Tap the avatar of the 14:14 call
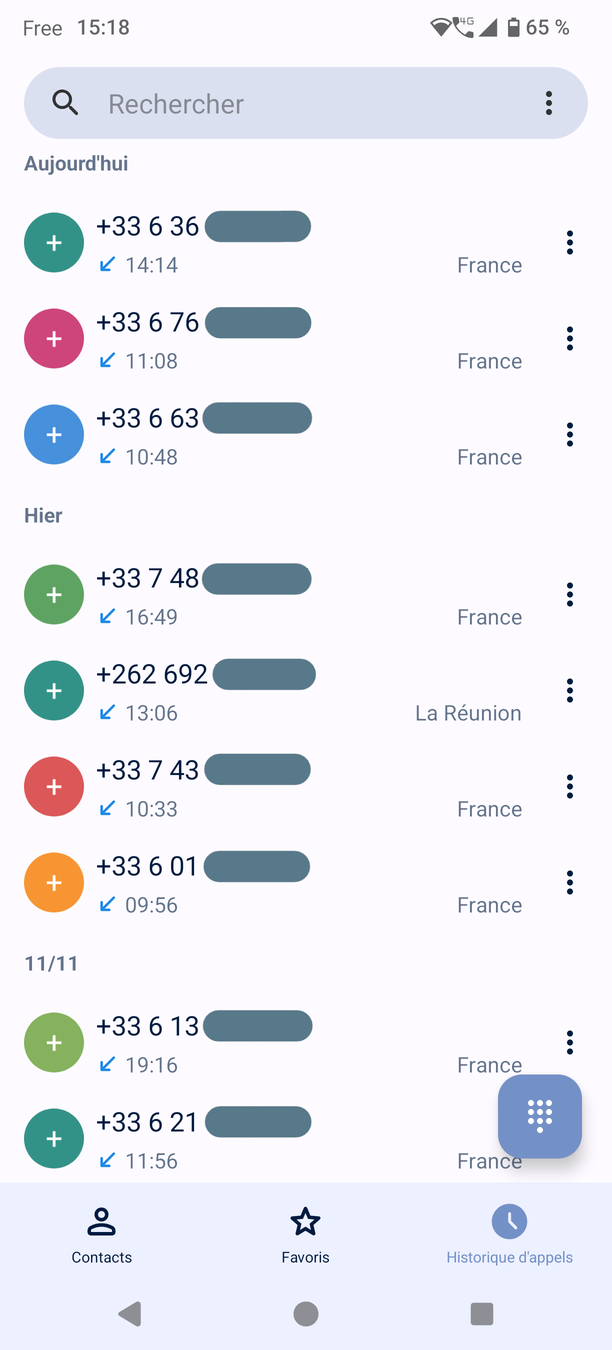 tap(54, 242)
